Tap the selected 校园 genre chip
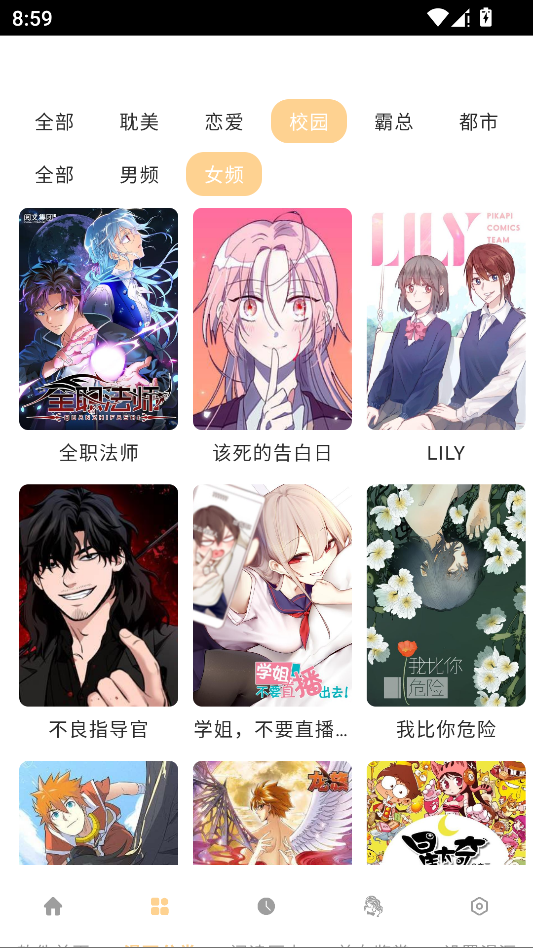Viewport: 533px width, 948px height. click(309, 122)
